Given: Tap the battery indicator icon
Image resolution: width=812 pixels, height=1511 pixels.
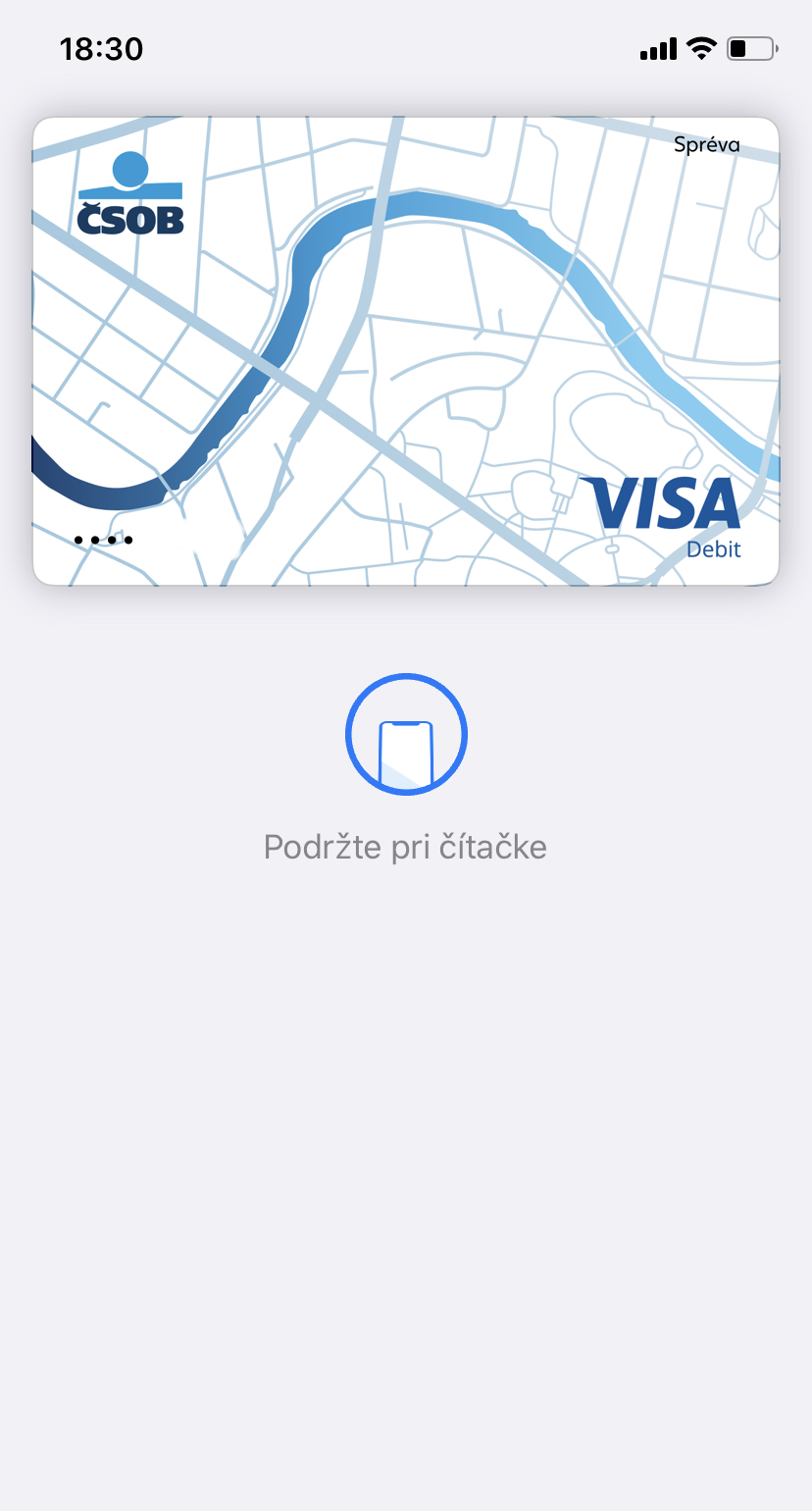Looking at the screenshot, I should [x=750, y=47].
